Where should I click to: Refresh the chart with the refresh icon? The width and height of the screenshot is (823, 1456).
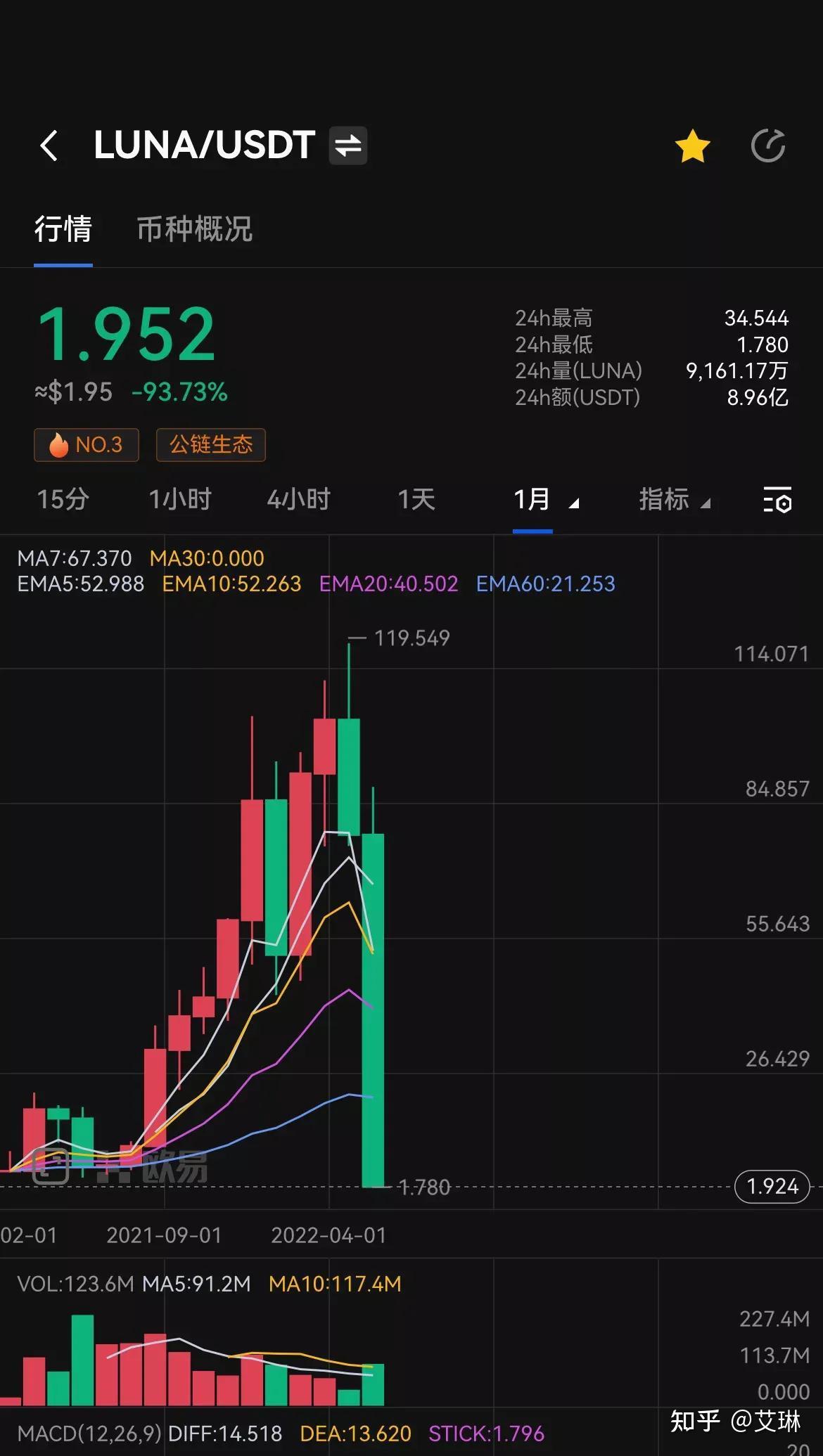pyautogui.click(x=770, y=146)
